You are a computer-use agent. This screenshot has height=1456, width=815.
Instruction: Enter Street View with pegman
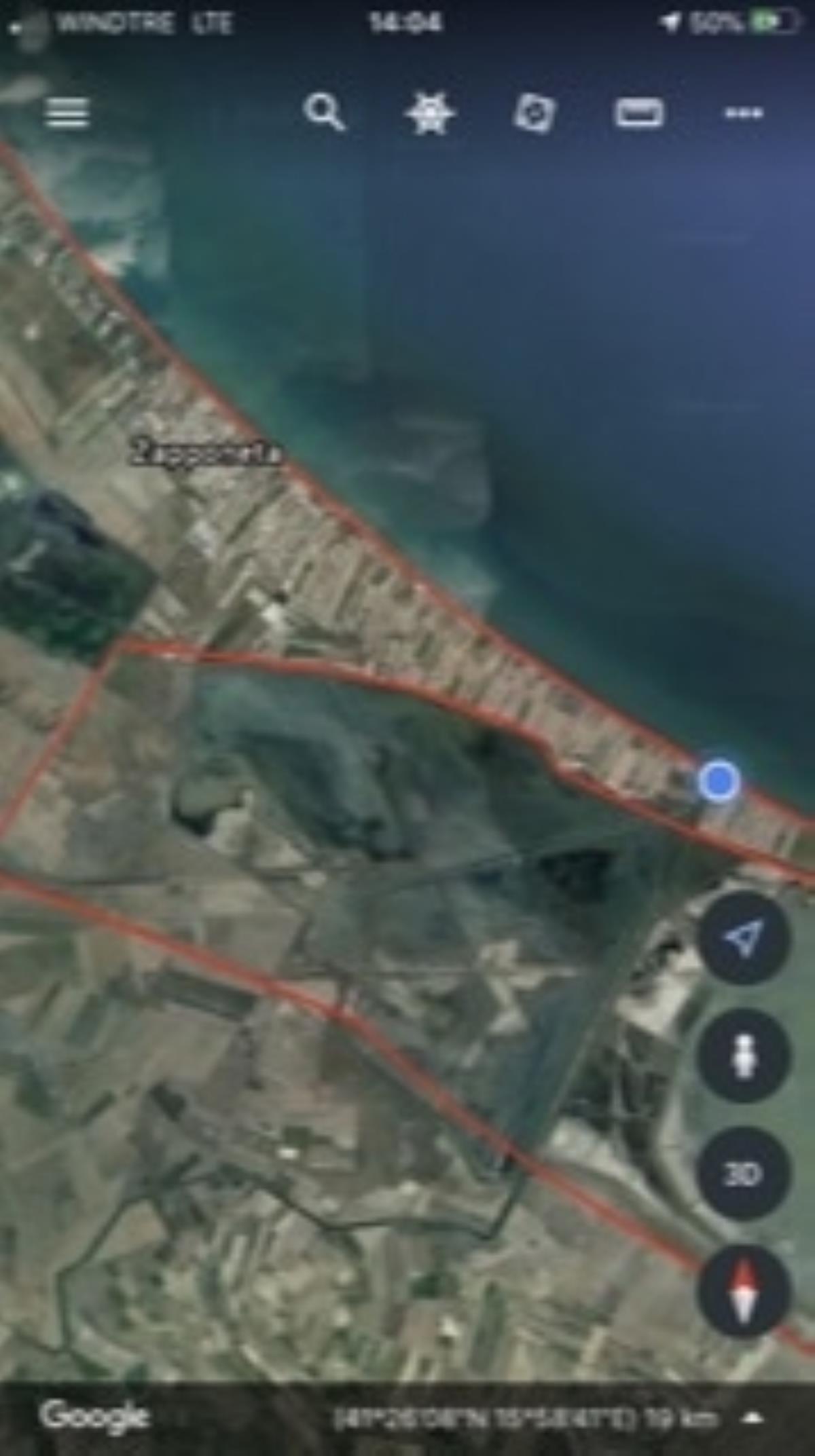coord(744,1056)
